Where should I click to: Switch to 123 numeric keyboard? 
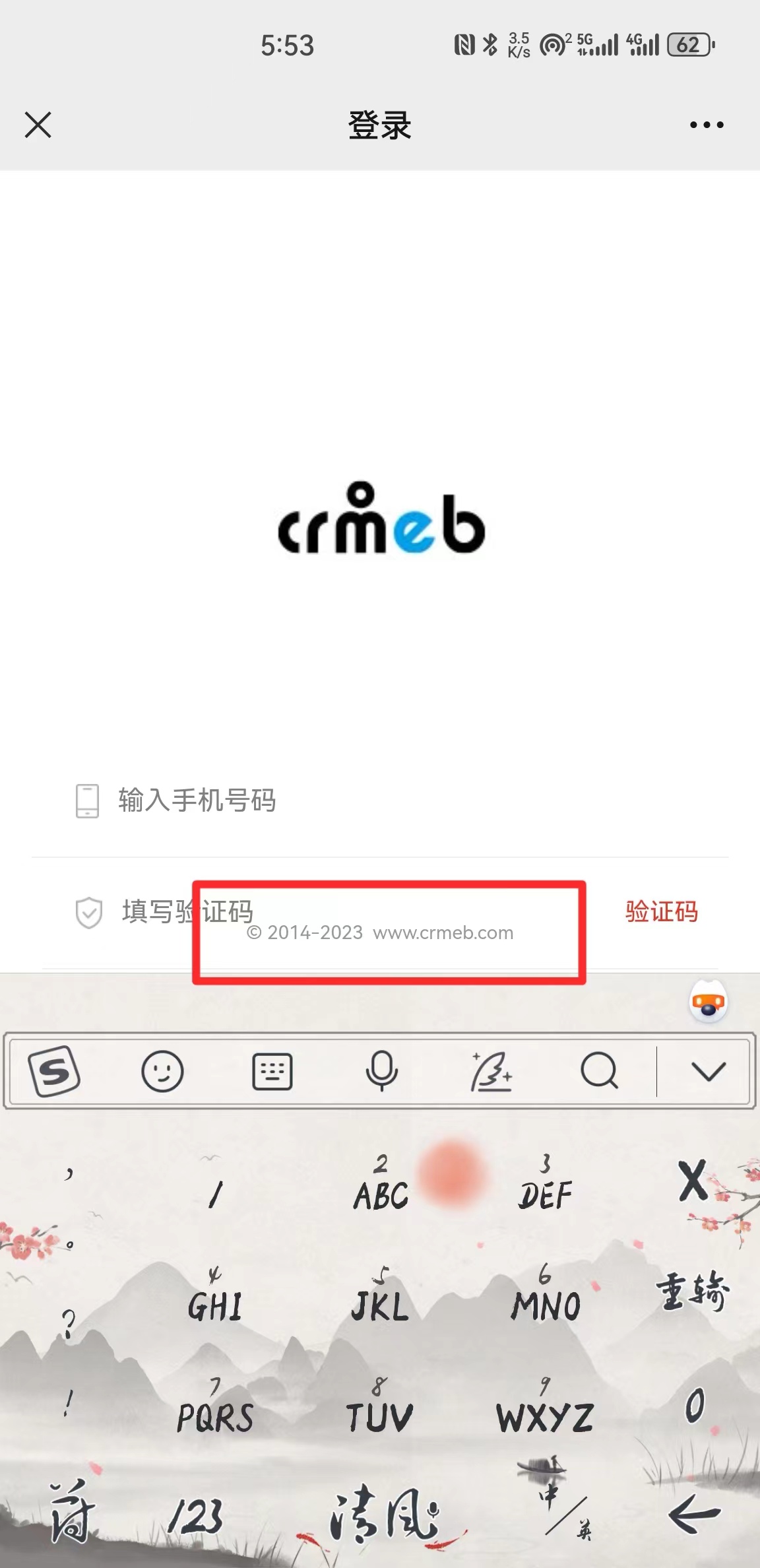[x=195, y=1517]
